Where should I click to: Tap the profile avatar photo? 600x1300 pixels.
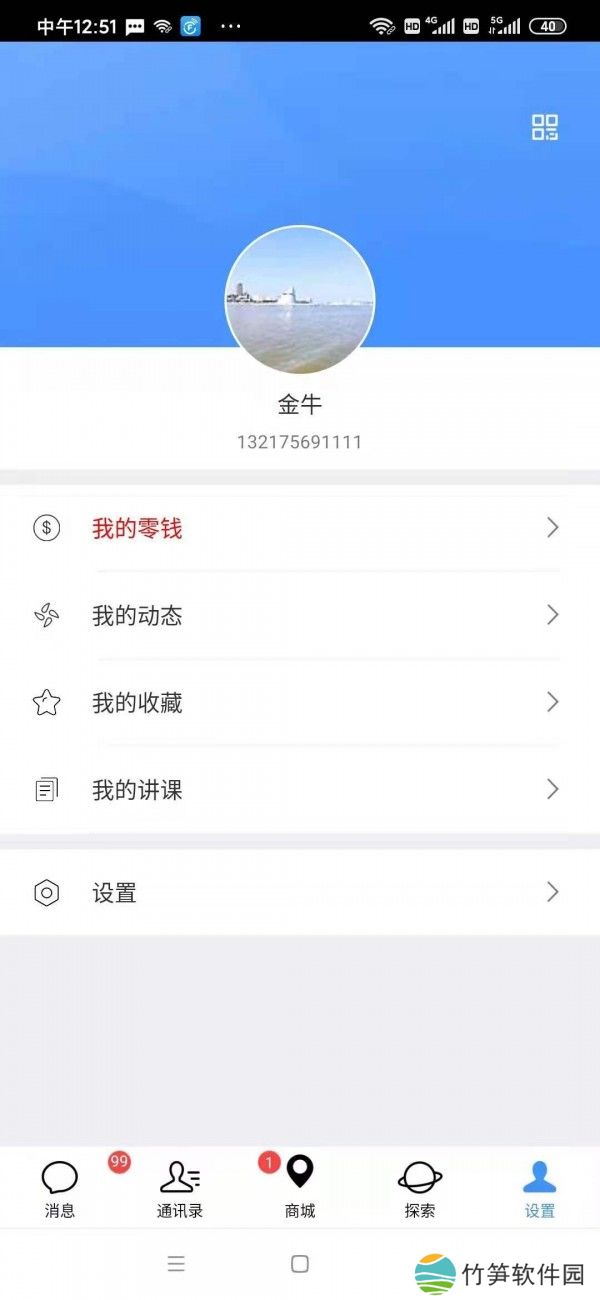(x=300, y=301)
